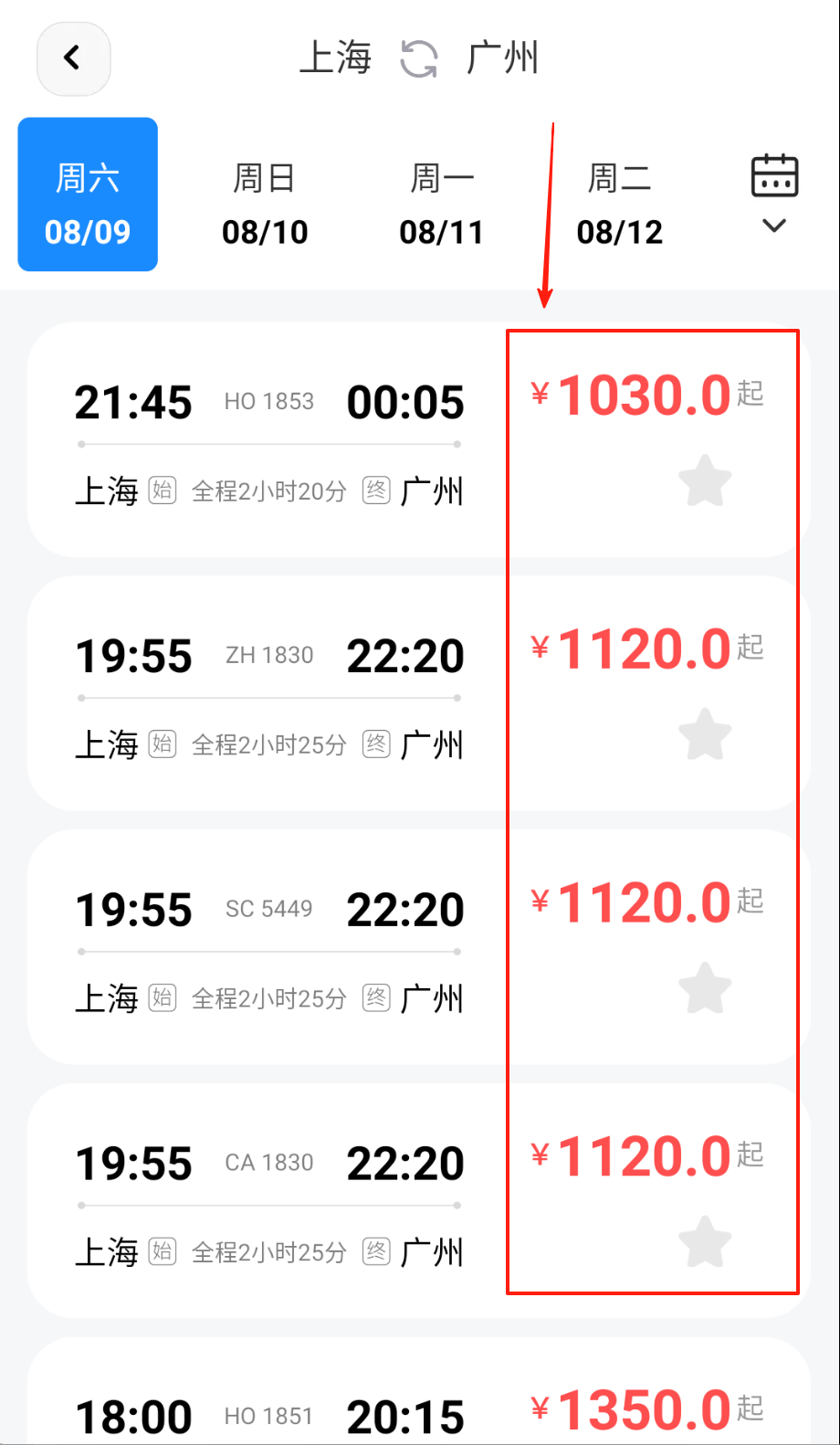Open flight HO 1853 departing at 21:45
Screen dimensions: 840x1445
coord(269,439)
